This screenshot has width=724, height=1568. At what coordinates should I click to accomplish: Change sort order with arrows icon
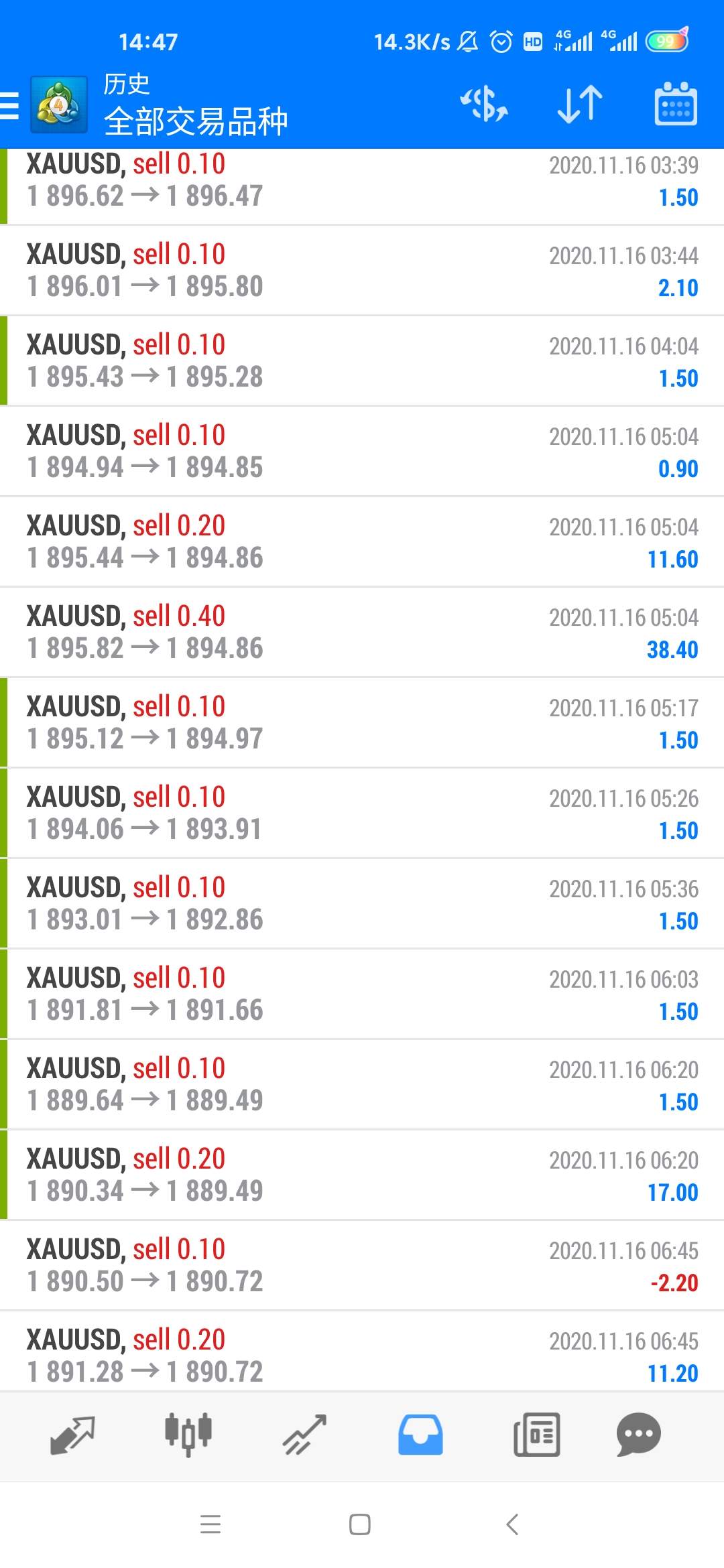click(x=580, y=105)
